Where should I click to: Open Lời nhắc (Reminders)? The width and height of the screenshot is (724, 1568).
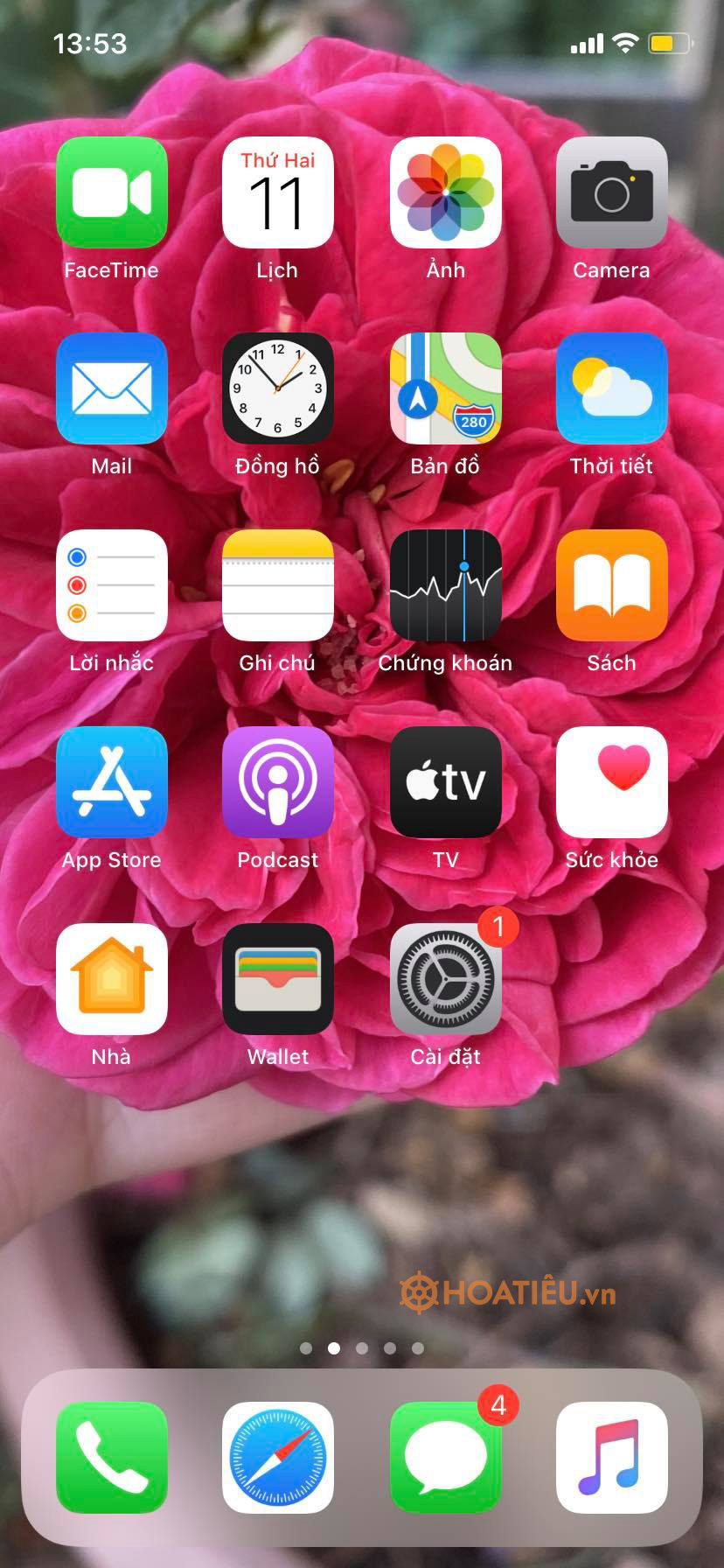tap(111, 586)
